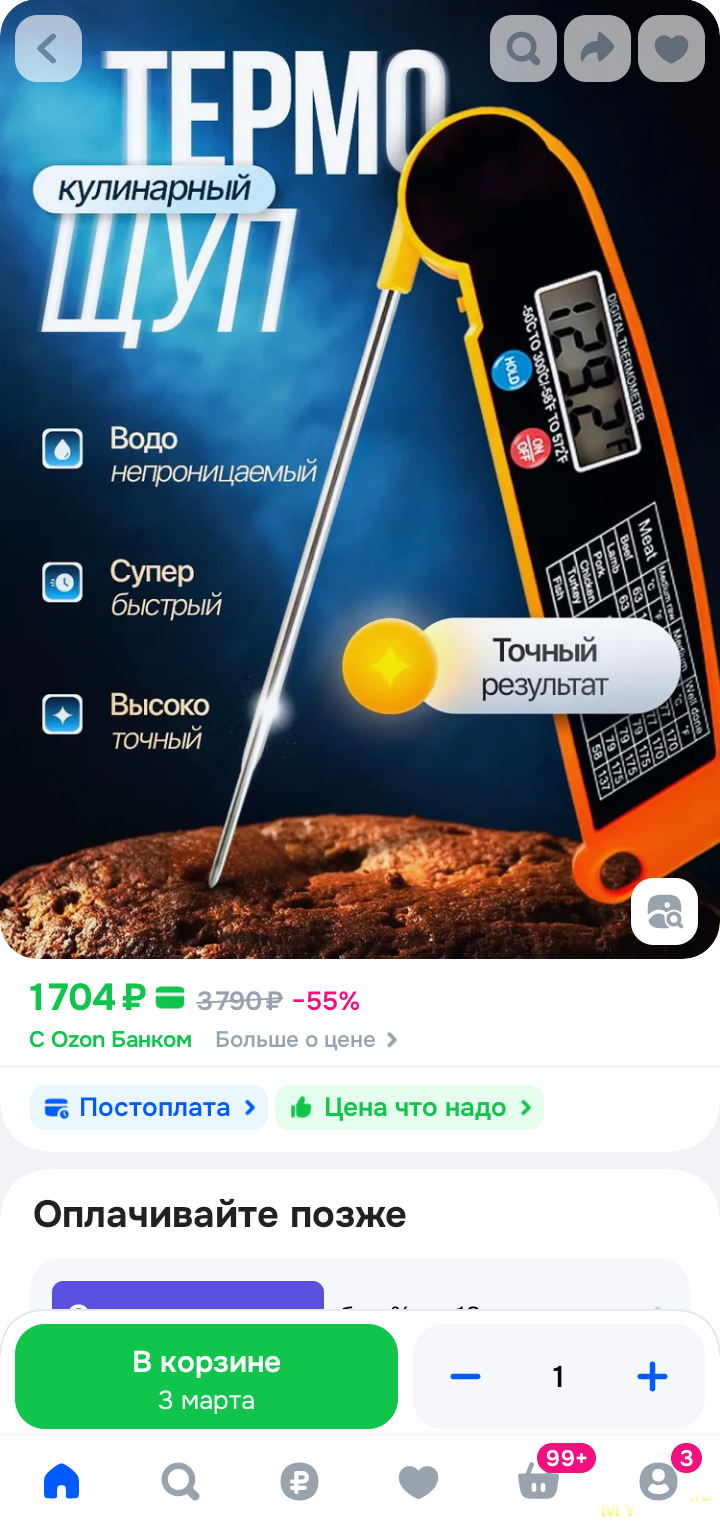
Task: Increase quantity with the plus button
Action: [x=652, y=1377]
